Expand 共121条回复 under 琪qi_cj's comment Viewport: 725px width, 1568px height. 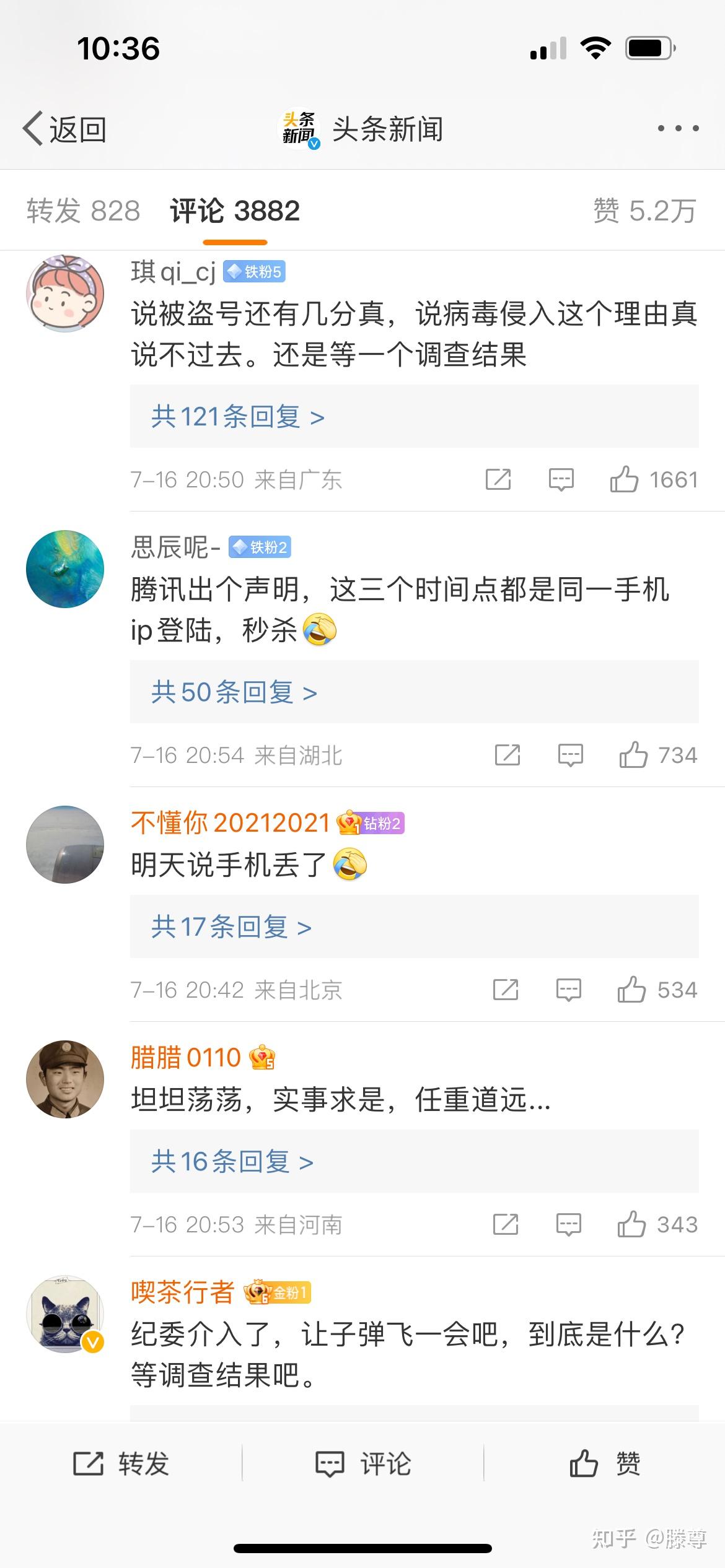pyautogui.click(x=238, y=417)
